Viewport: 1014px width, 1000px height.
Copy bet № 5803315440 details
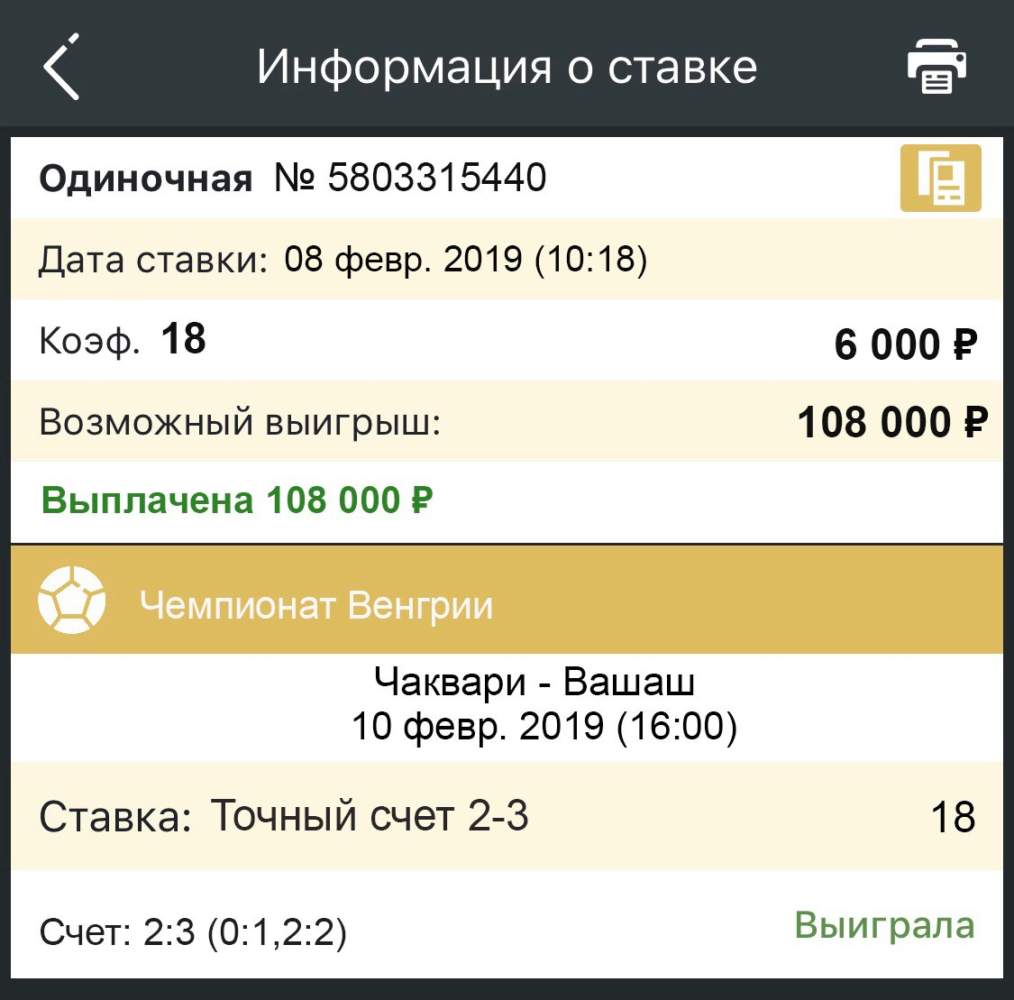[940, 179]
